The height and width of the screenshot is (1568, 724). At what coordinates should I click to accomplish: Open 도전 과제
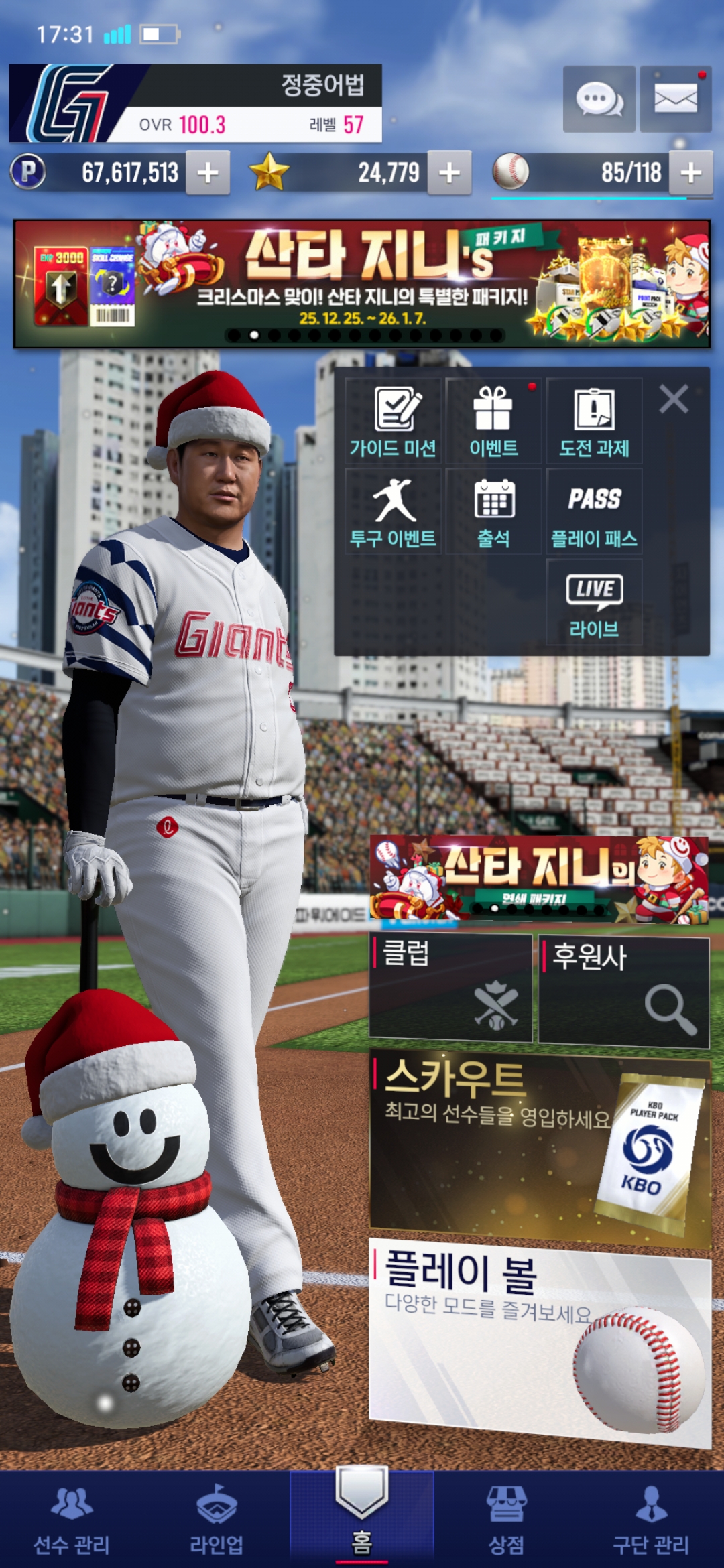tap(594, 421)
